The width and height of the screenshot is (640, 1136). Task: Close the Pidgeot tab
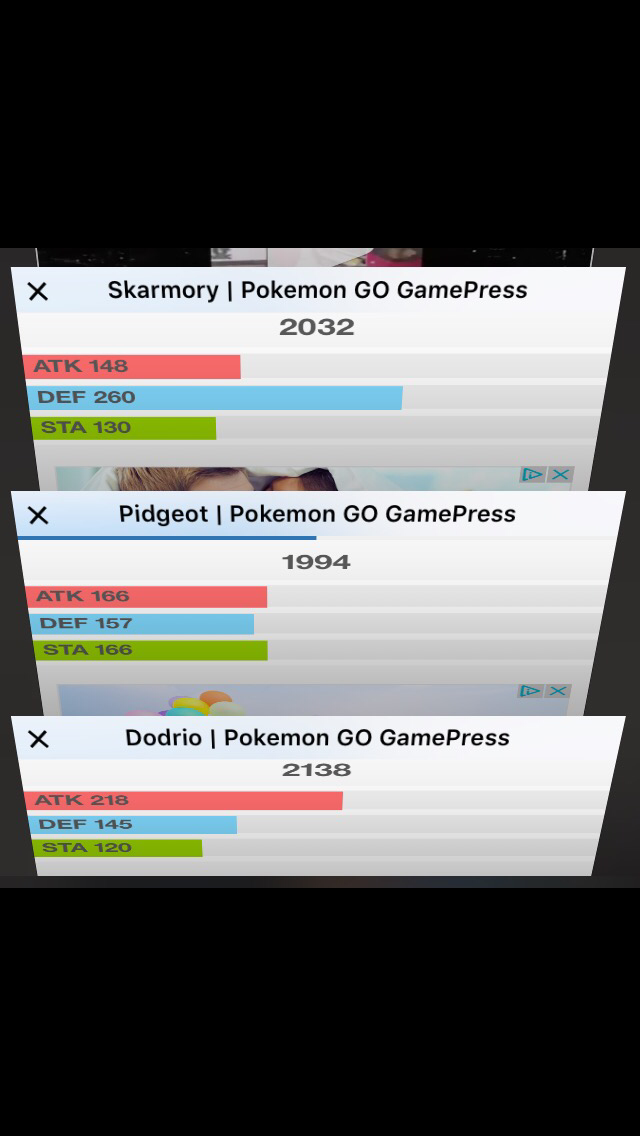click(38, 515)
